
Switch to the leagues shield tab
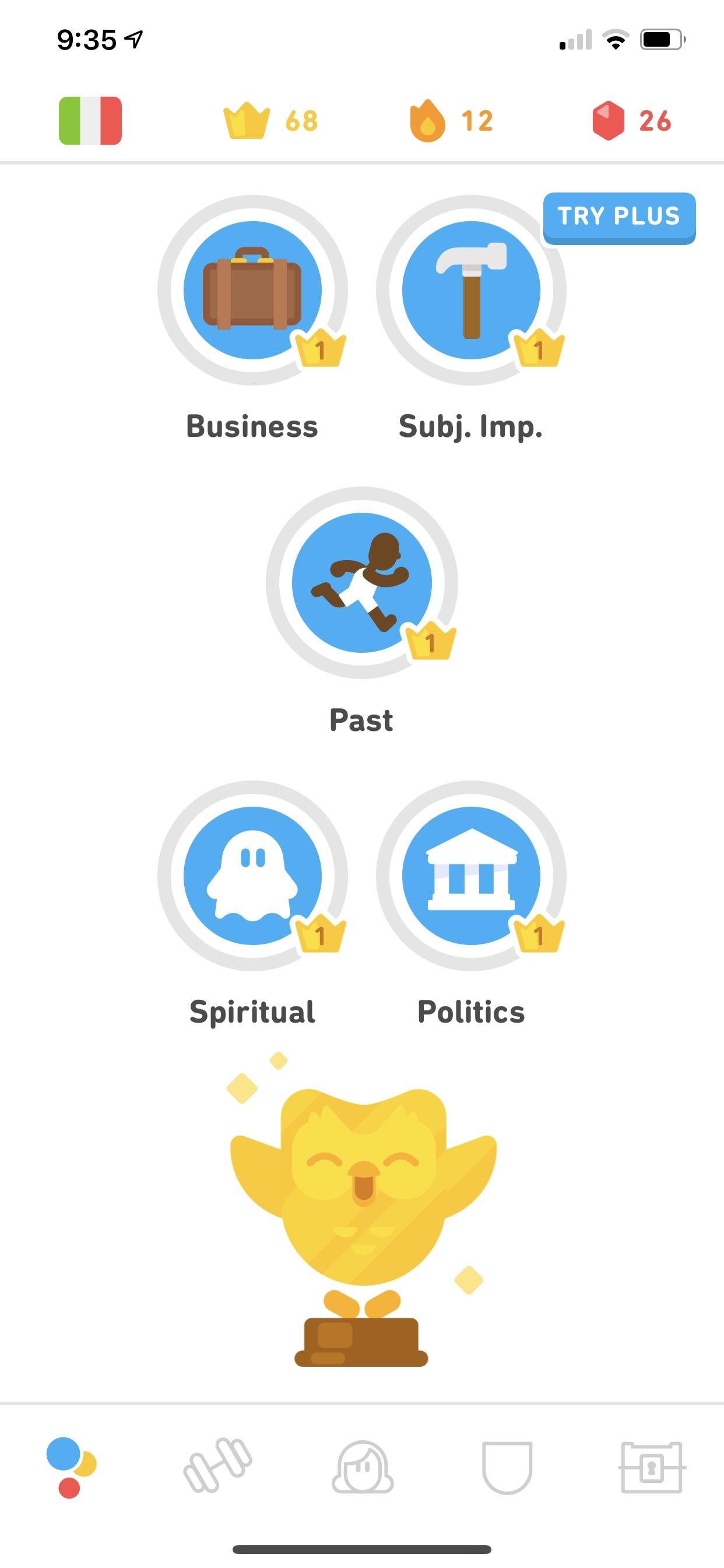pos(507,1468)
